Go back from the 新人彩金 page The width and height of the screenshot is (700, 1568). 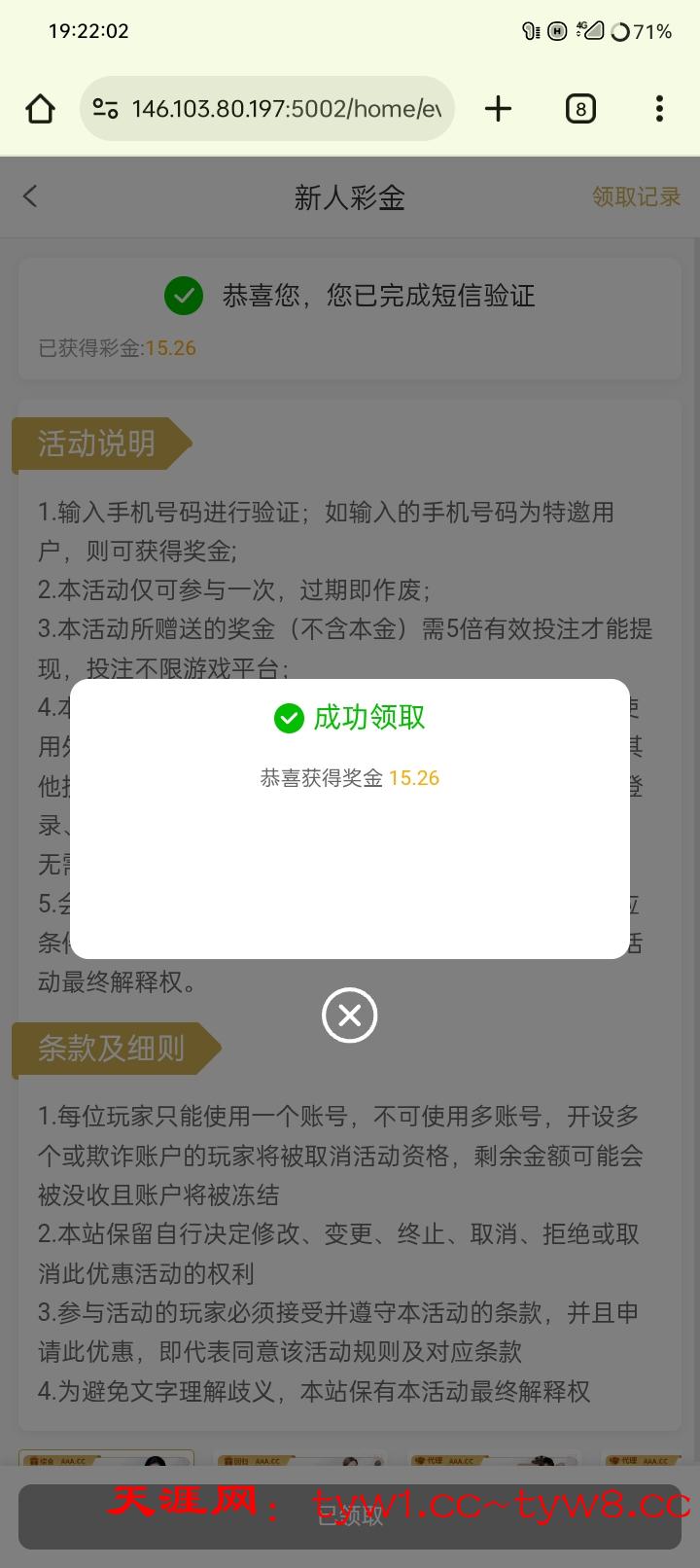click(30, 196)
